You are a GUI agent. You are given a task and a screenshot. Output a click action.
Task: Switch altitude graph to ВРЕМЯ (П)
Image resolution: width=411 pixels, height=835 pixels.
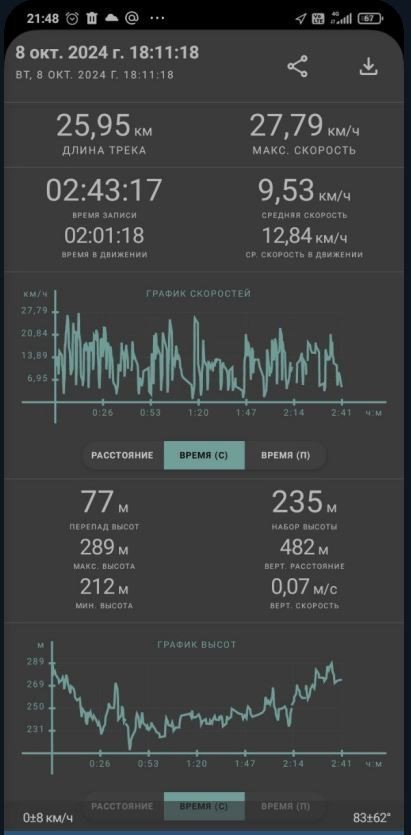tap(285, 806)
